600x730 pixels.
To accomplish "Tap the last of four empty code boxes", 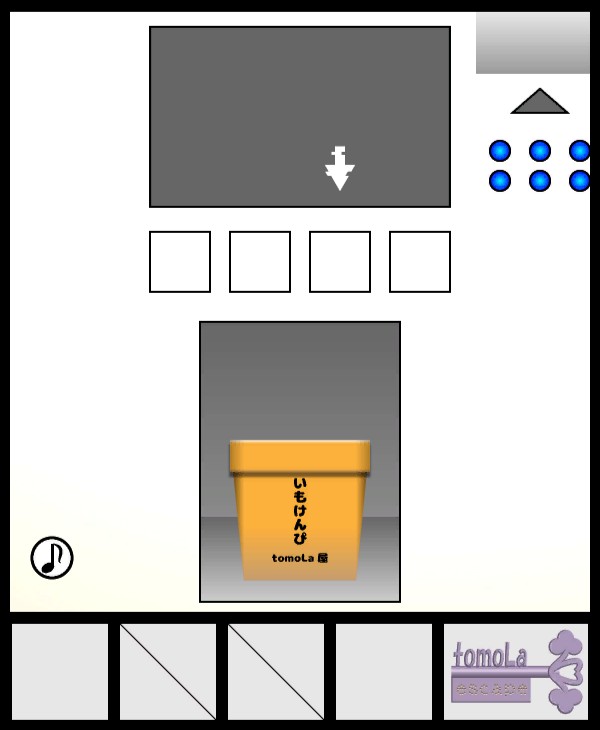I will (420, 262).
